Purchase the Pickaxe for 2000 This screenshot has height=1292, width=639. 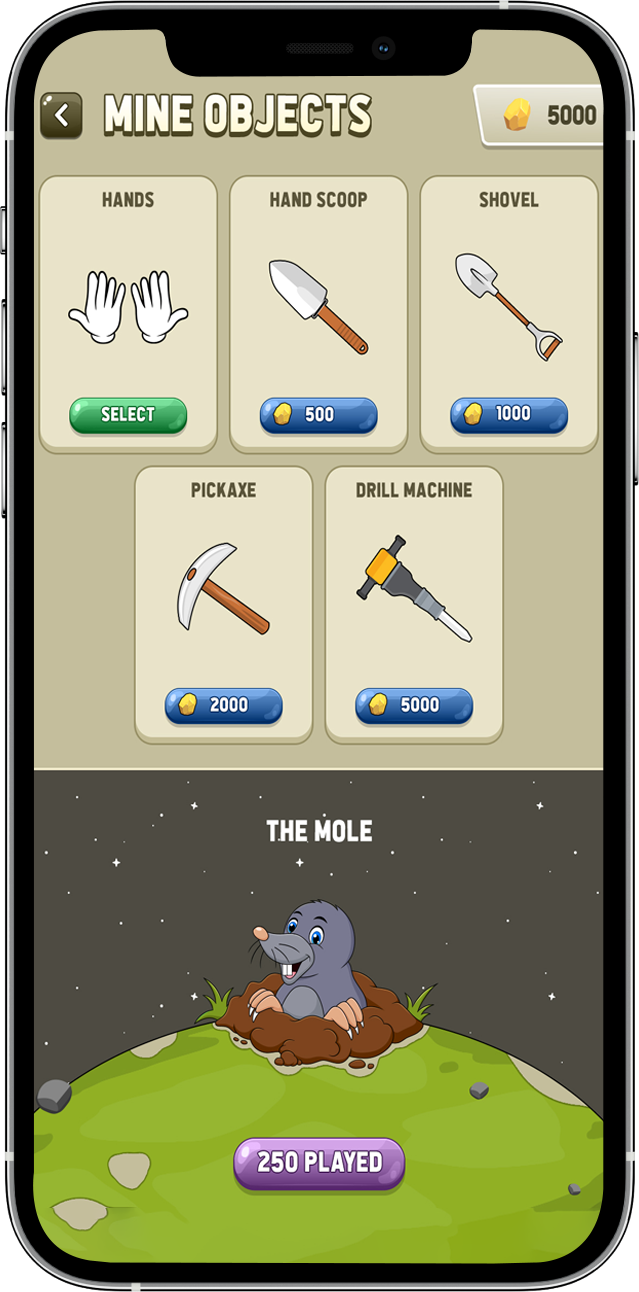223,706
